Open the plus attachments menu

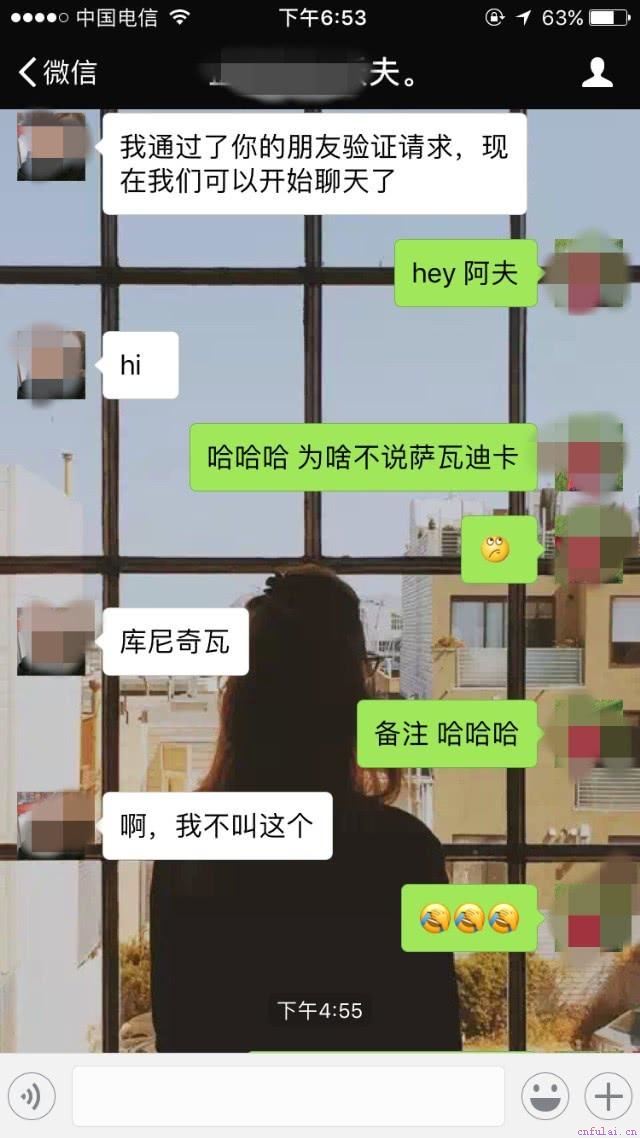click(x=608, y=1096)
